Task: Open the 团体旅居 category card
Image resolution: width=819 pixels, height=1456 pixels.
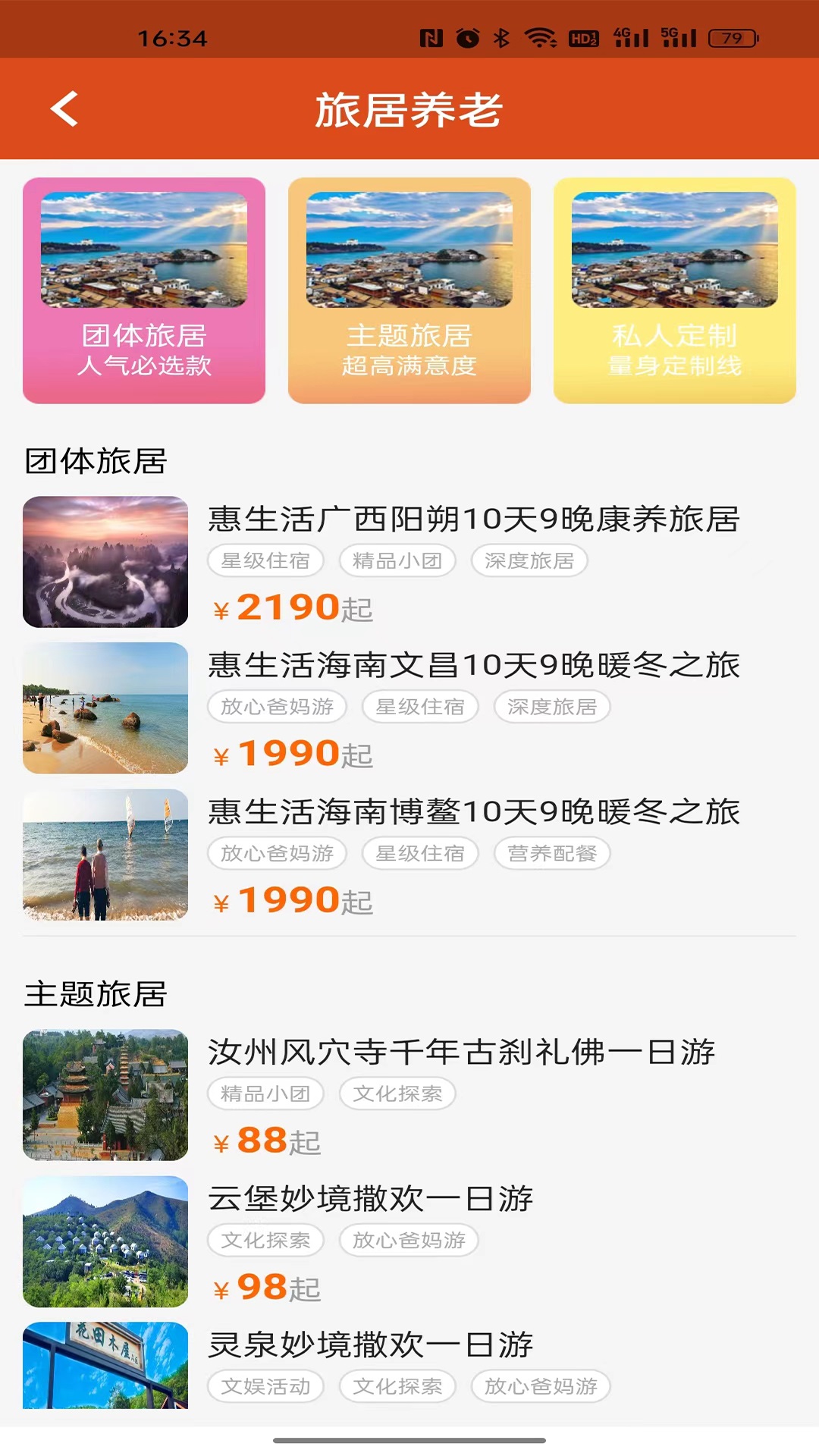Action: (144, 292)
